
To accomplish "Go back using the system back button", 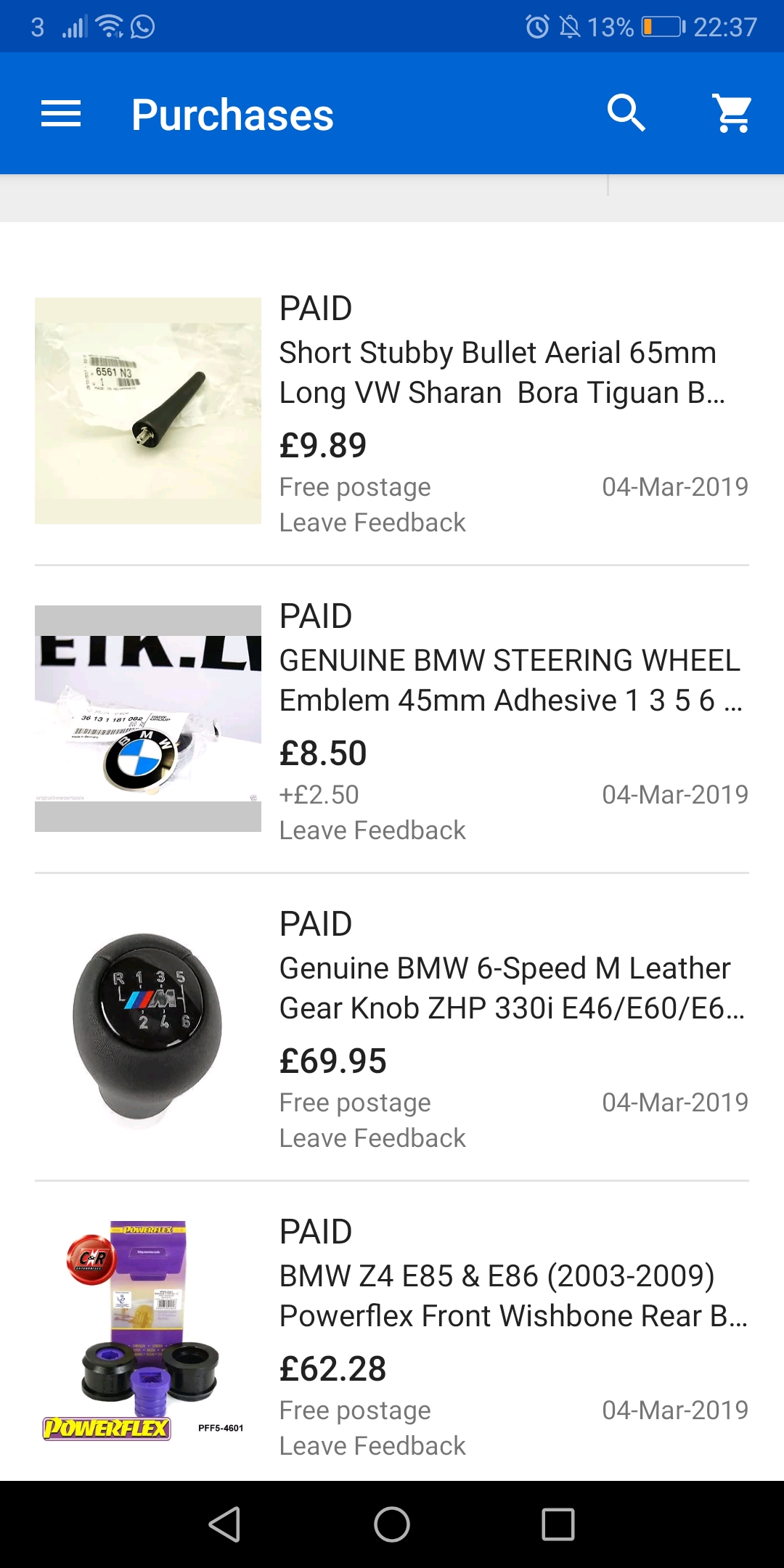I will 224,1524.
